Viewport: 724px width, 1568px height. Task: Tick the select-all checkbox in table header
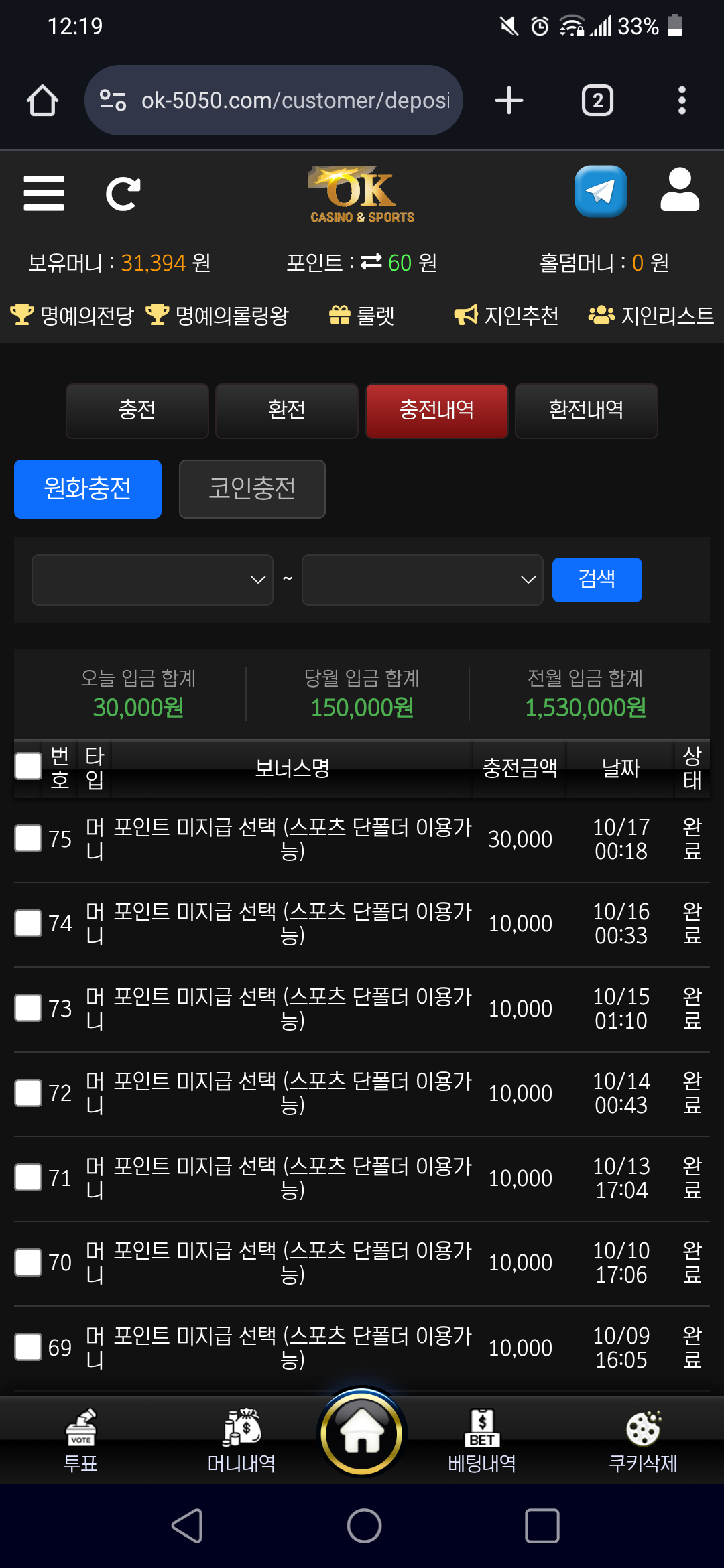28,766
